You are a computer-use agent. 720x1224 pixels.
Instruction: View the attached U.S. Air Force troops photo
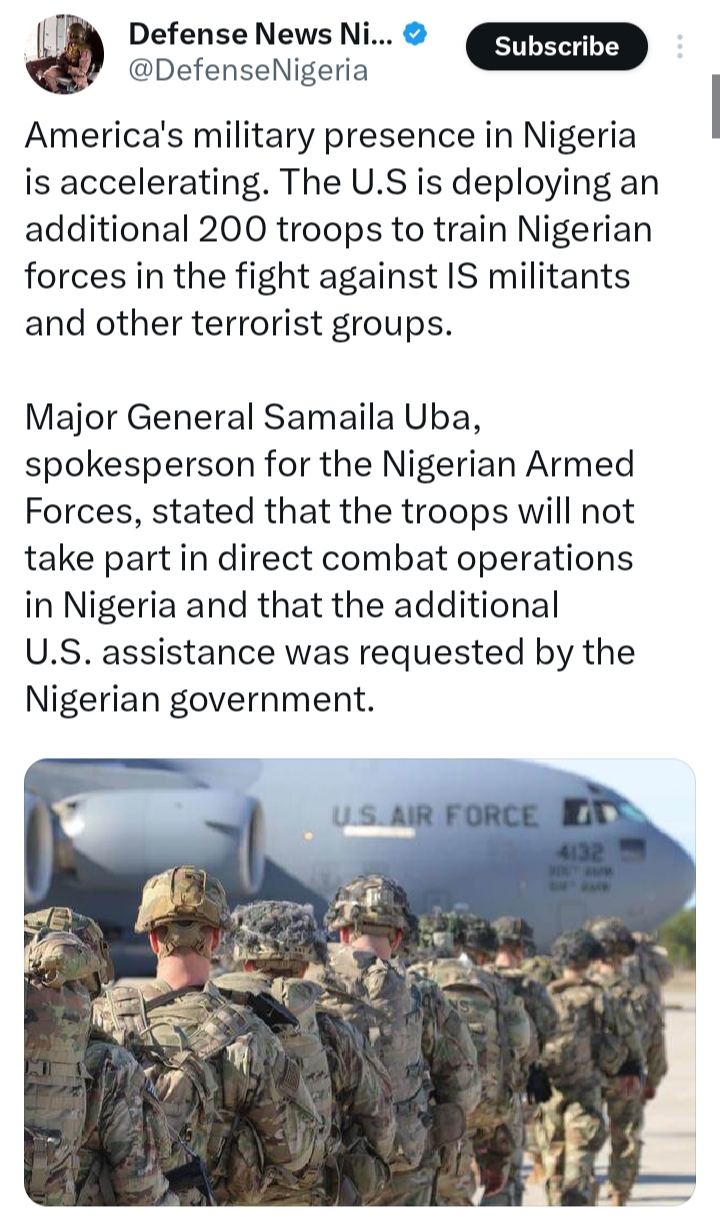pyautogui.click(x=360, y=980)
